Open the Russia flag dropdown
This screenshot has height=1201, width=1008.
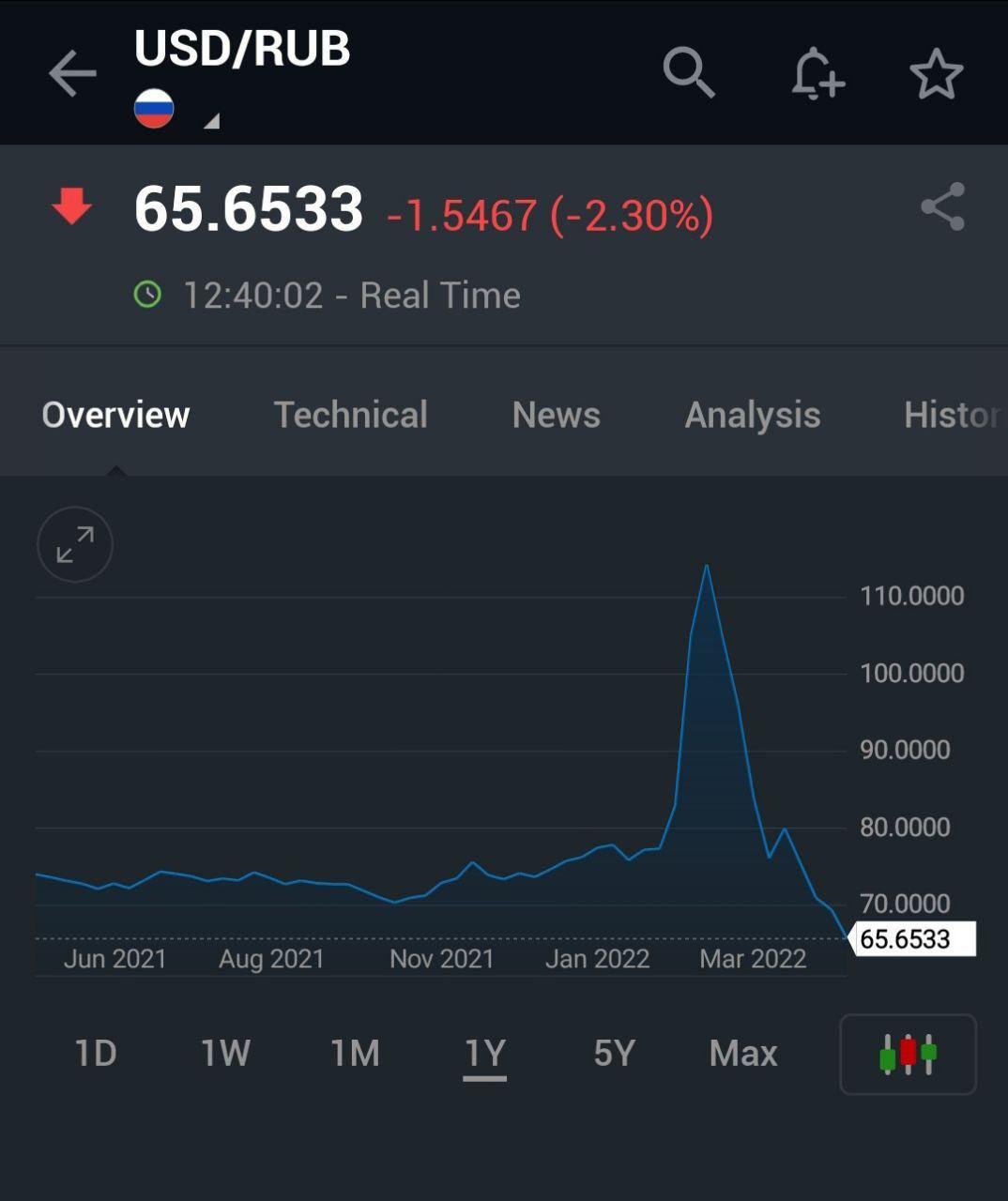pos(176,111)
